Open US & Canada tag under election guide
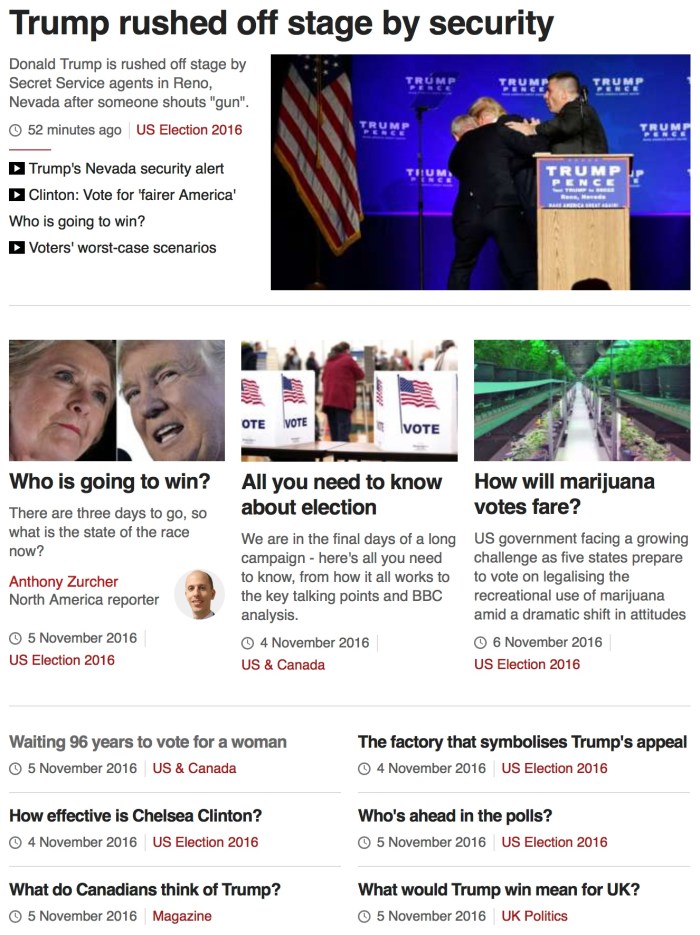The height and width of the screenshot is (935, 700). [283, 665]
